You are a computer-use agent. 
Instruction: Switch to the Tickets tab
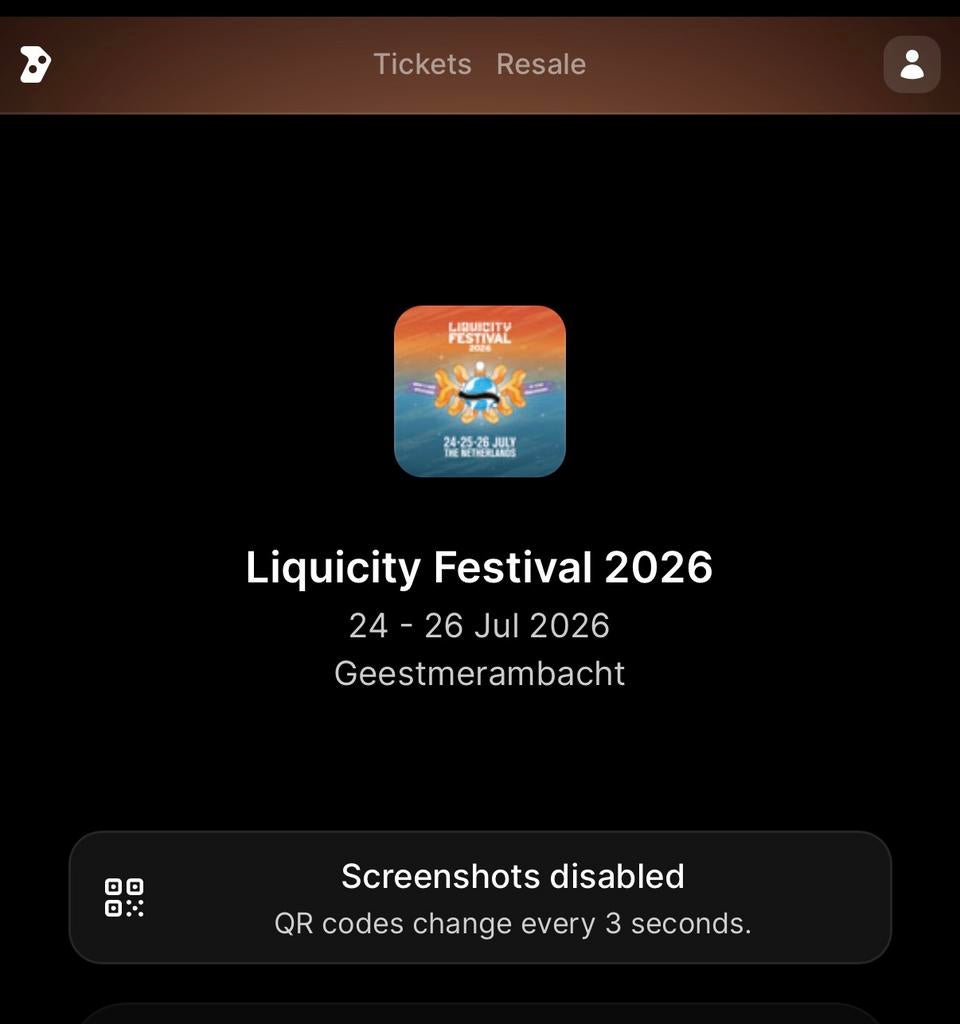[423, 64]
